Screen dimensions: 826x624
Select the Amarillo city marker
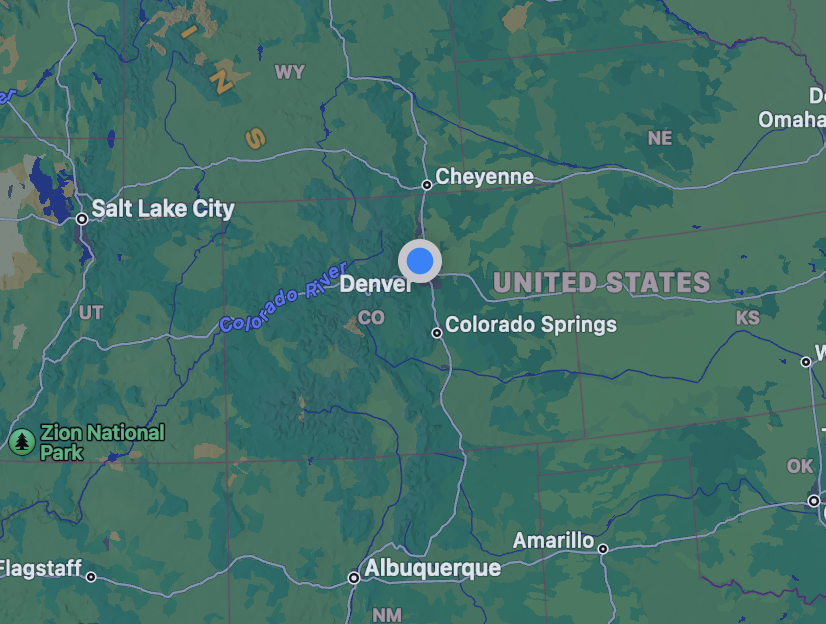click(603, 549)
